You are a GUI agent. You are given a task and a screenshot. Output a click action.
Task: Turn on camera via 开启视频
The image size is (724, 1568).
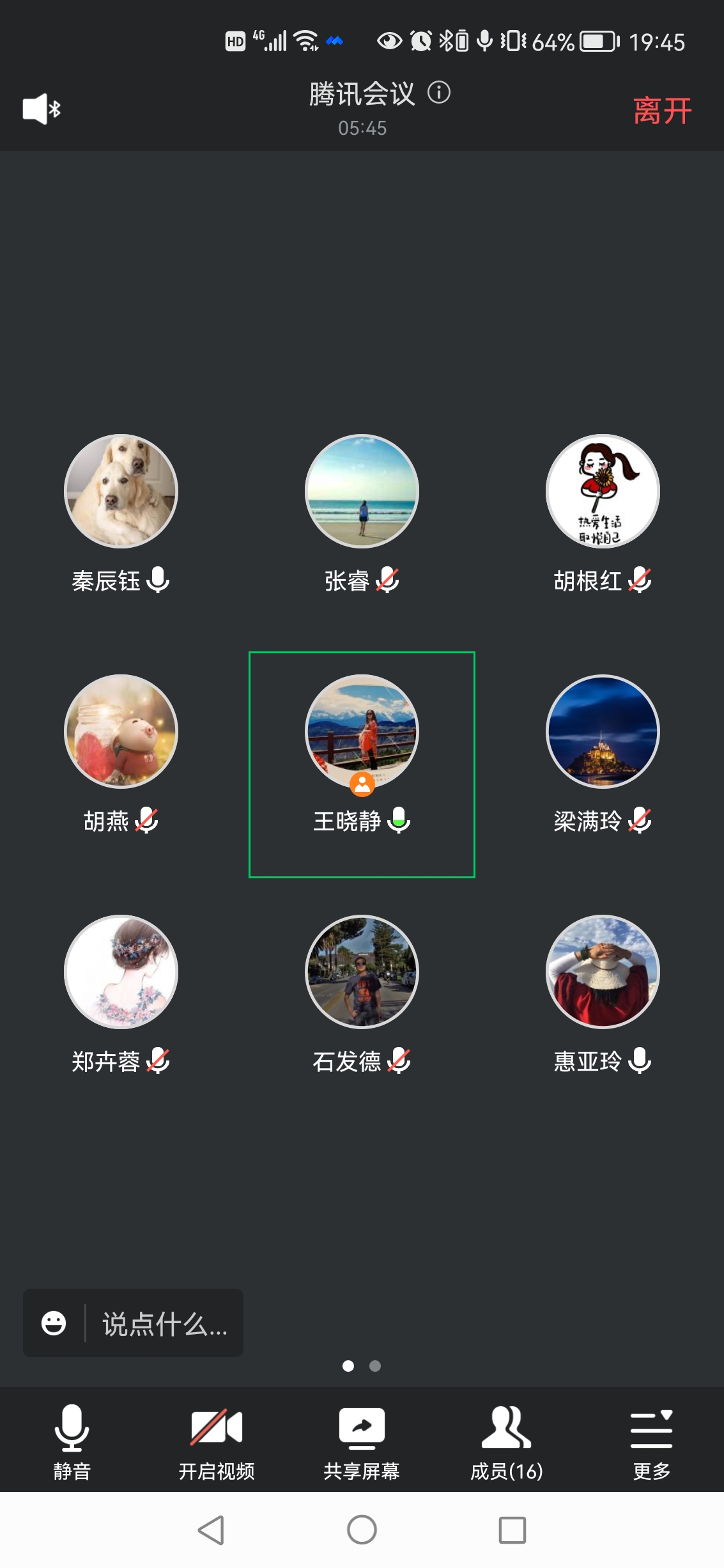(217, 1441)
